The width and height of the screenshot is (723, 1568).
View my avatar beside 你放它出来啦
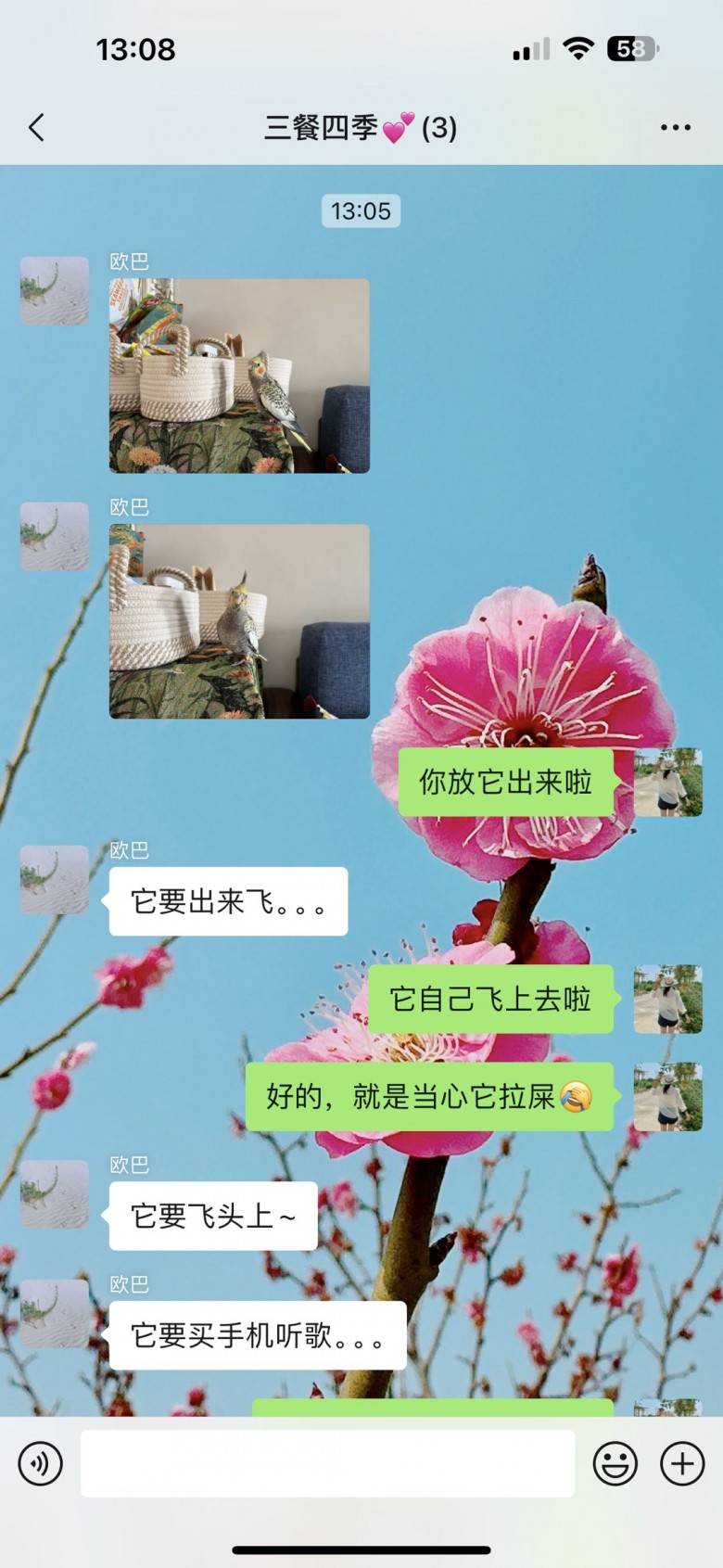(x=667, y=783)
